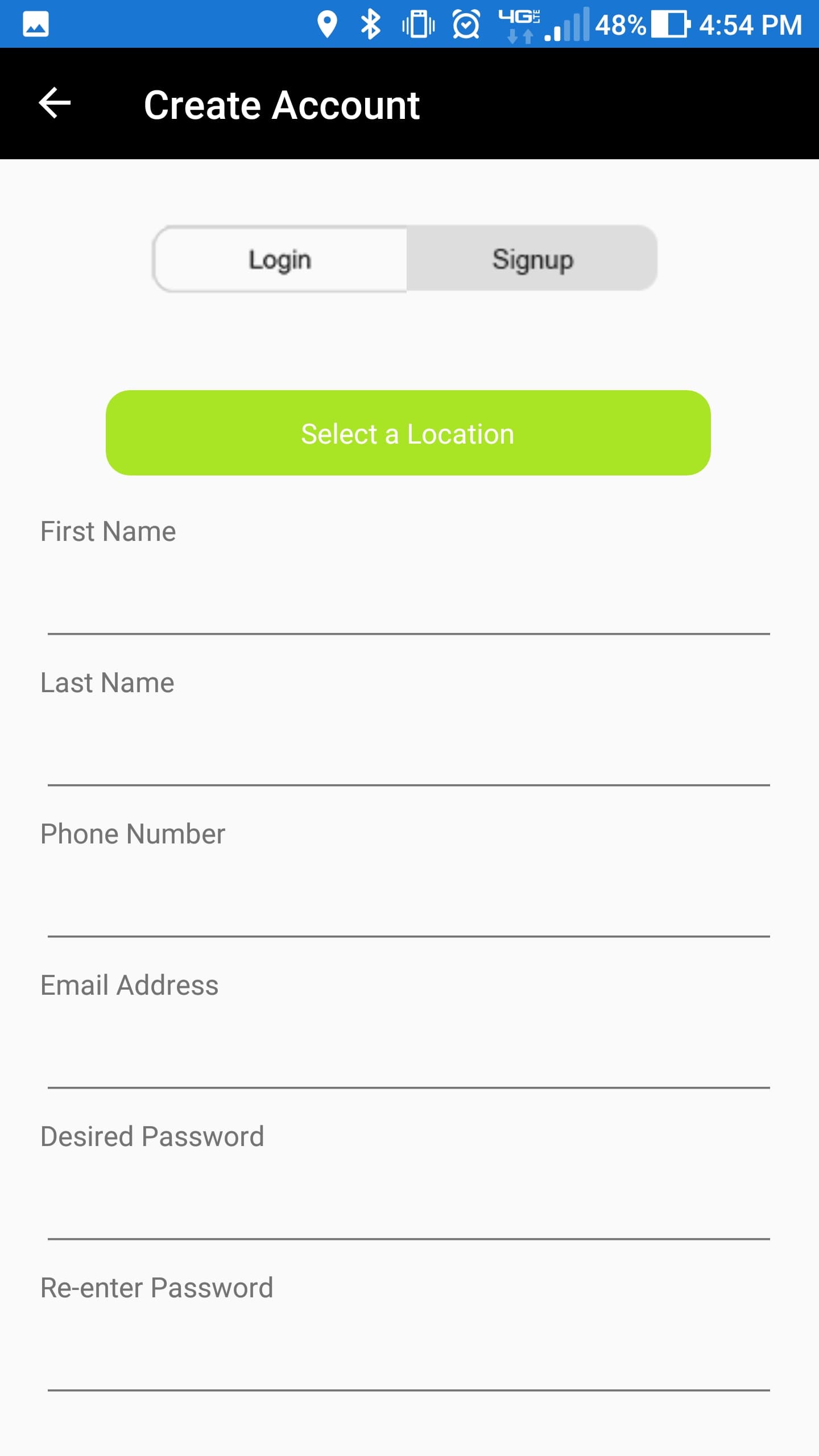This screenshot has width=819, height=1456.
Task: Go back using the arrow icon
Action: pos(55,104)
